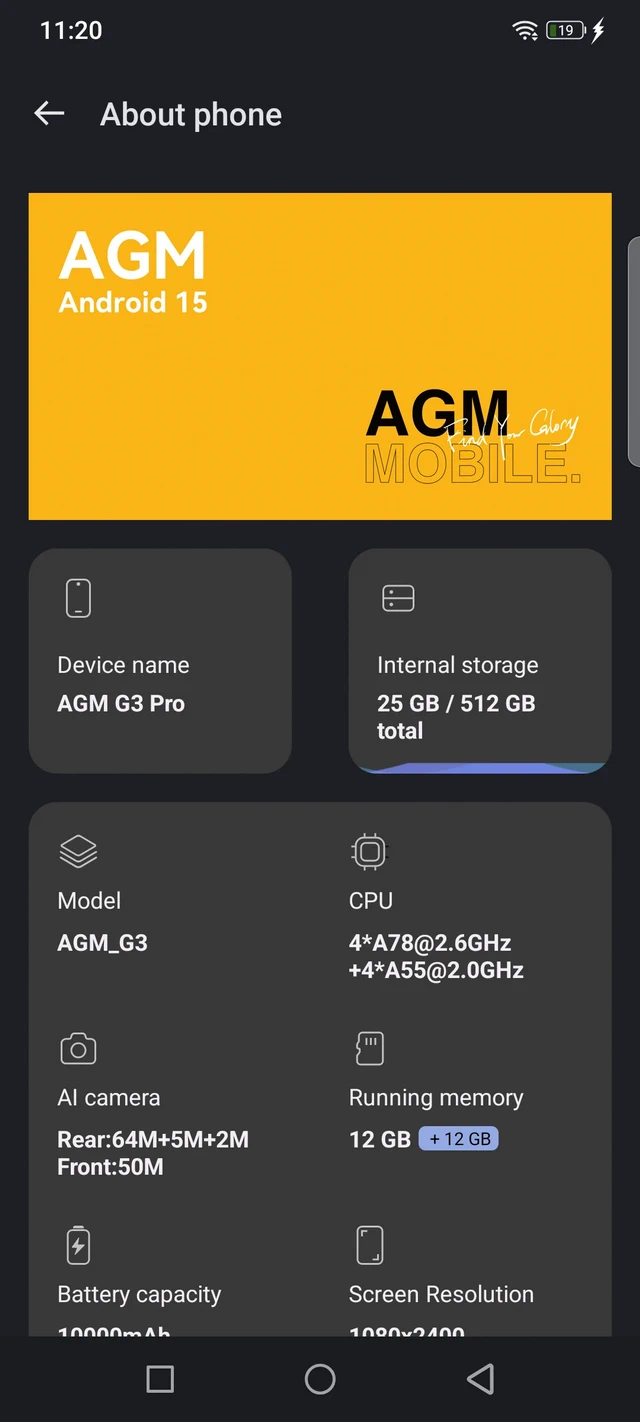
Task: Tap the +12 GB memory extension chip
Action: click(459, 1139)
